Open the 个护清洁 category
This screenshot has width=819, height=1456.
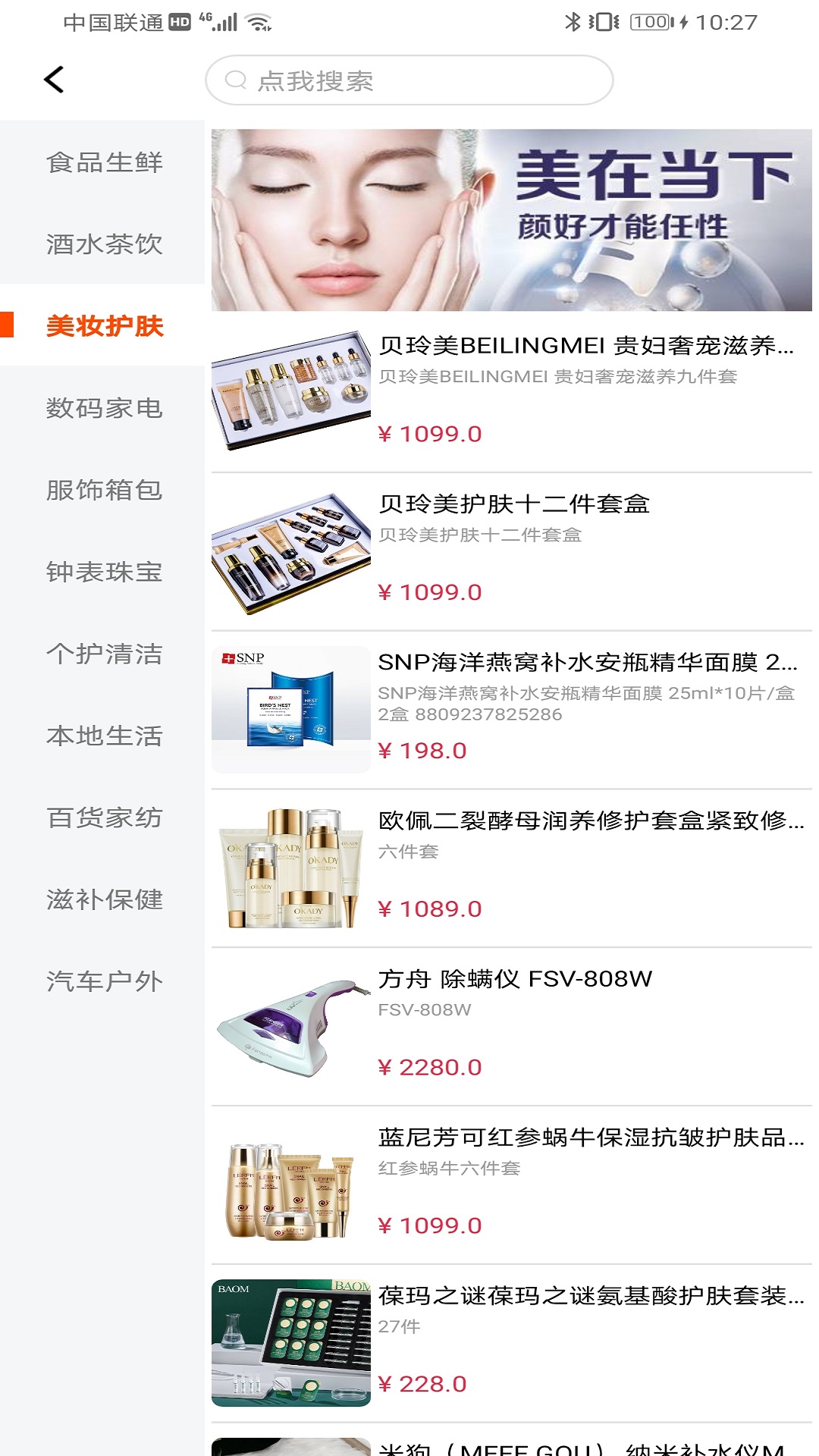click(104, 654)
